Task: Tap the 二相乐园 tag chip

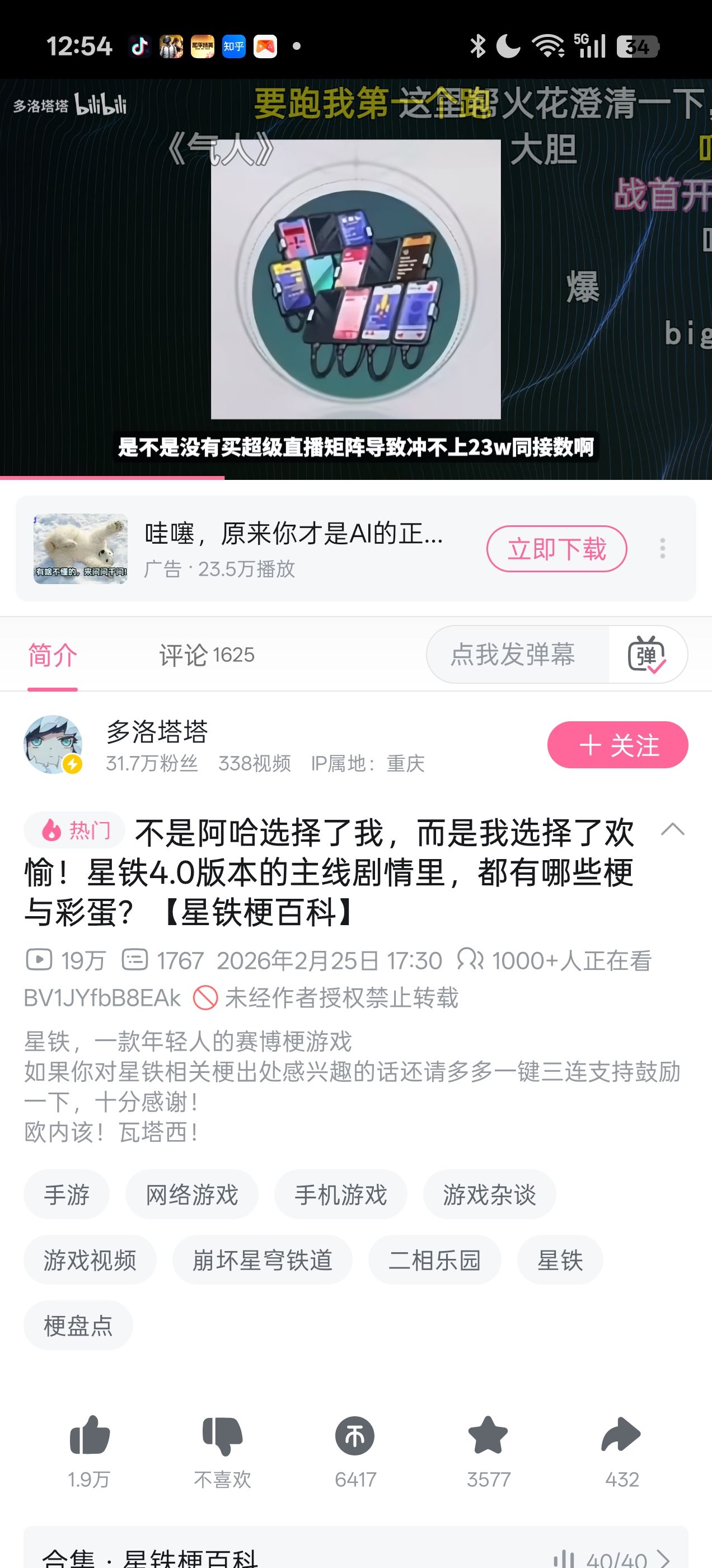Action: (434, 1260)
